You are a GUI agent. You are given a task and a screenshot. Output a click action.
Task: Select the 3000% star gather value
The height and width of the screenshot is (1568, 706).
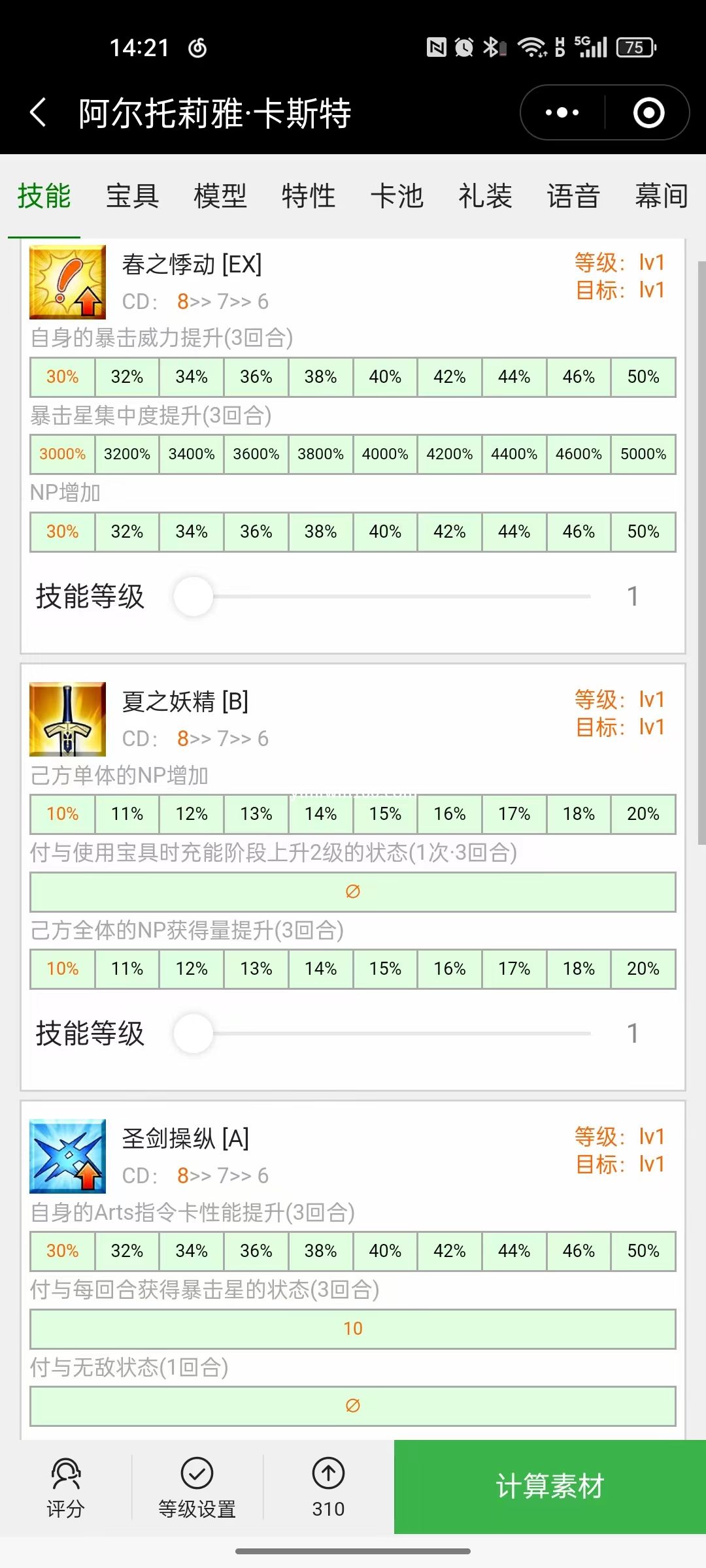pos(61,453)
